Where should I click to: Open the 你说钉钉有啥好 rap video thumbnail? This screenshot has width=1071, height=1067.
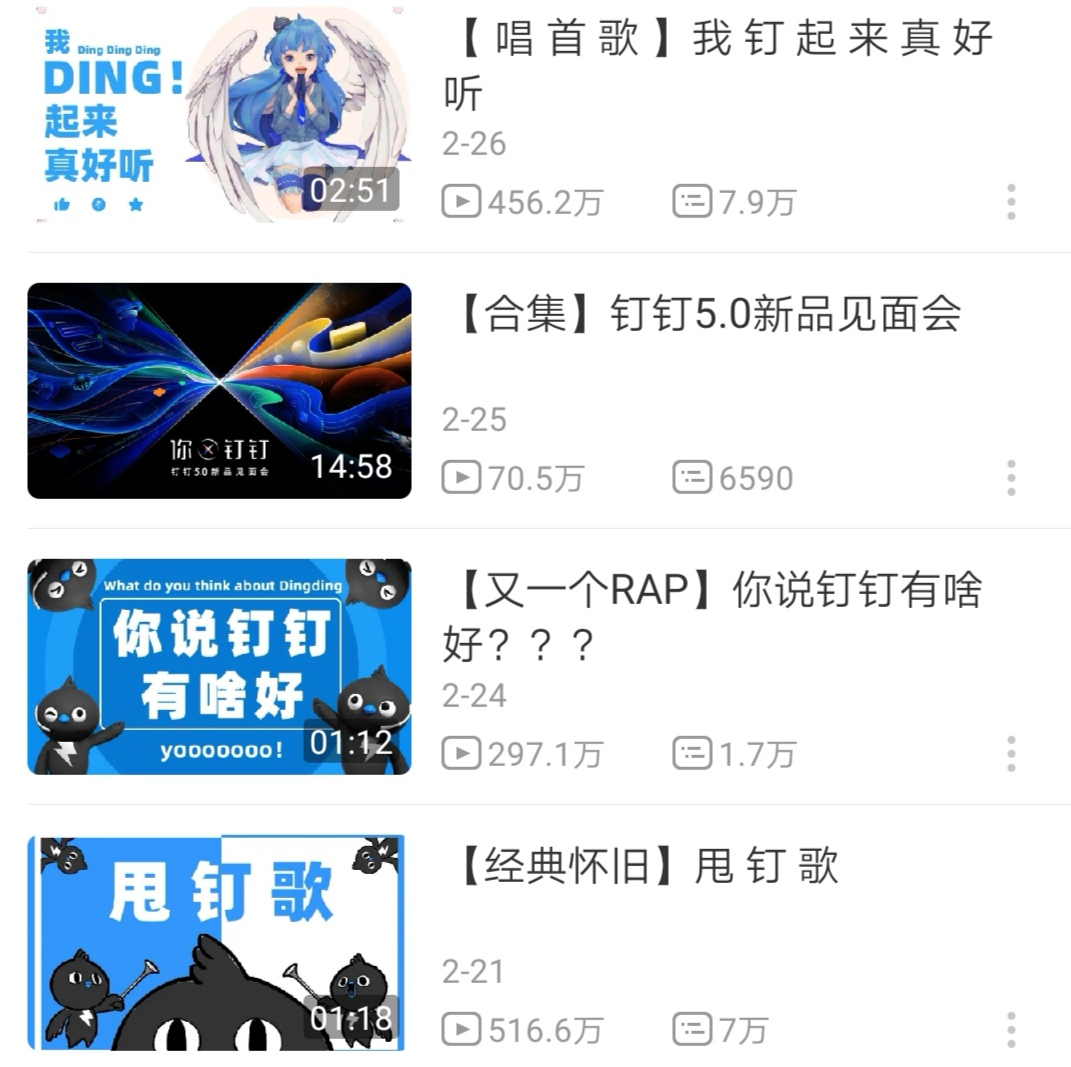(218, 666)
